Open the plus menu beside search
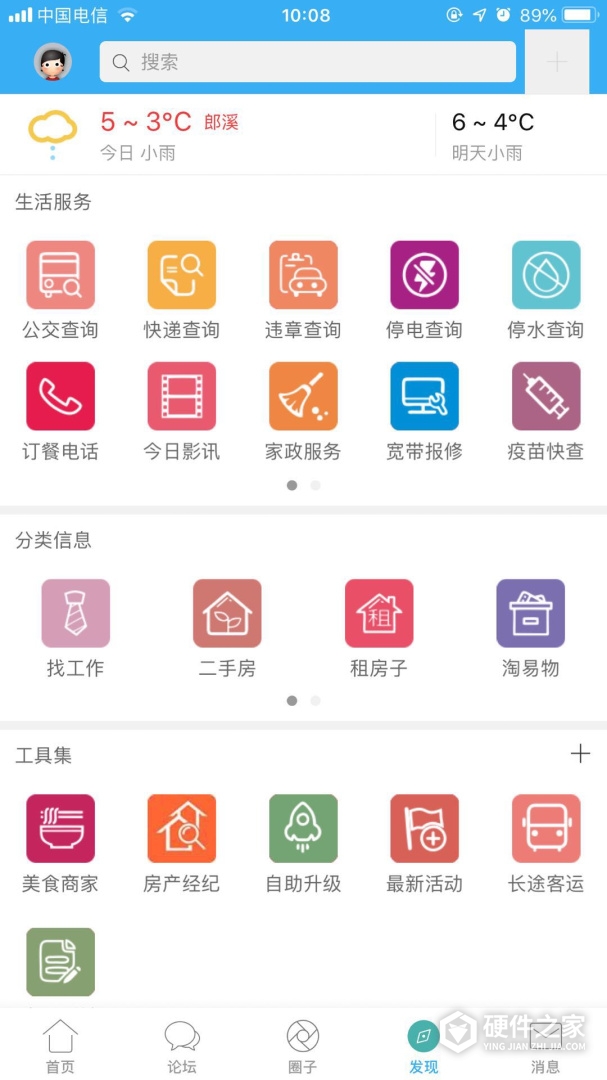 (x=557, y=62)
